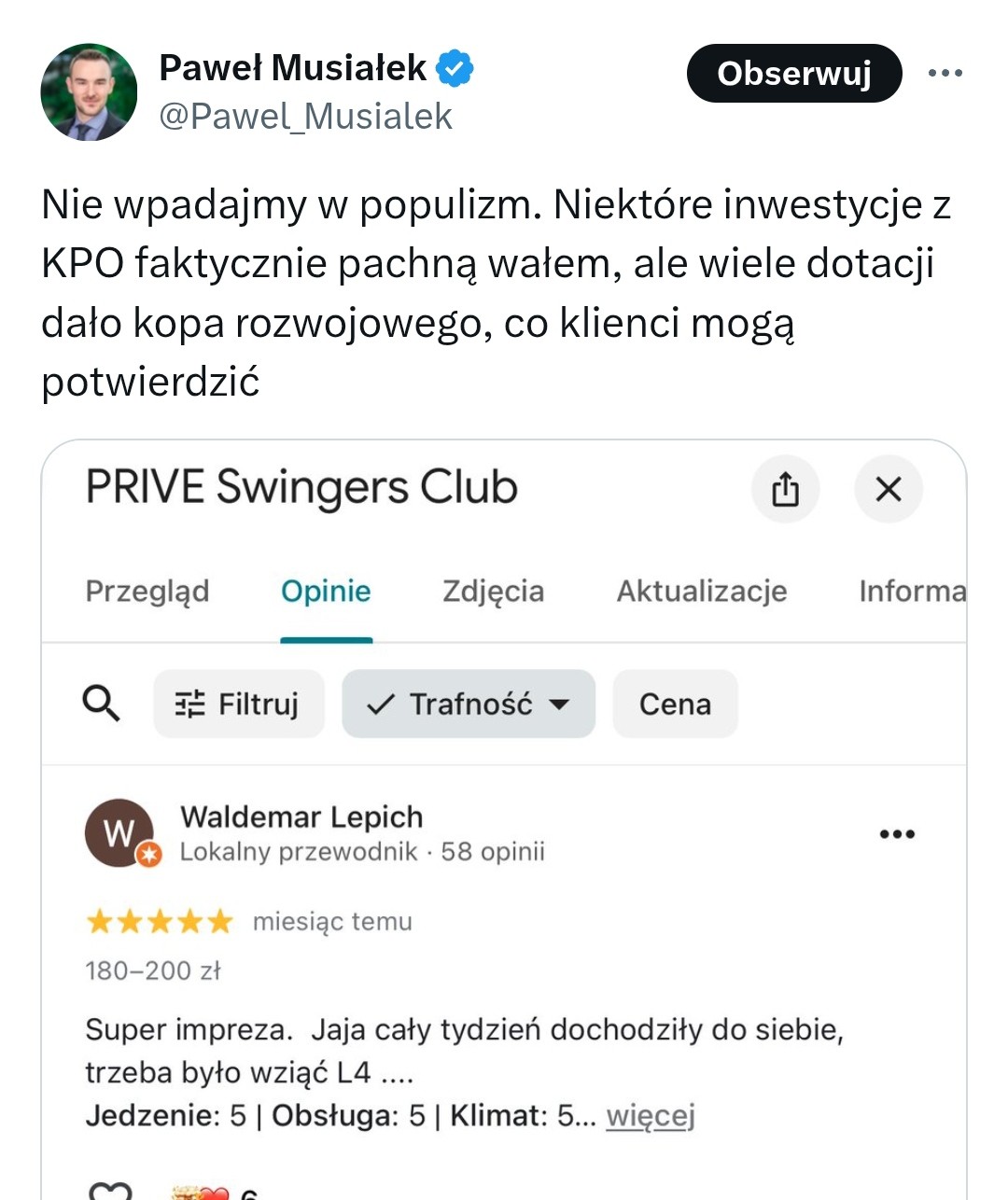The height and width of the screenshot is (1200, 1008).
Task: Open the post's three-dot overflow menu
Action: [945, 74]
